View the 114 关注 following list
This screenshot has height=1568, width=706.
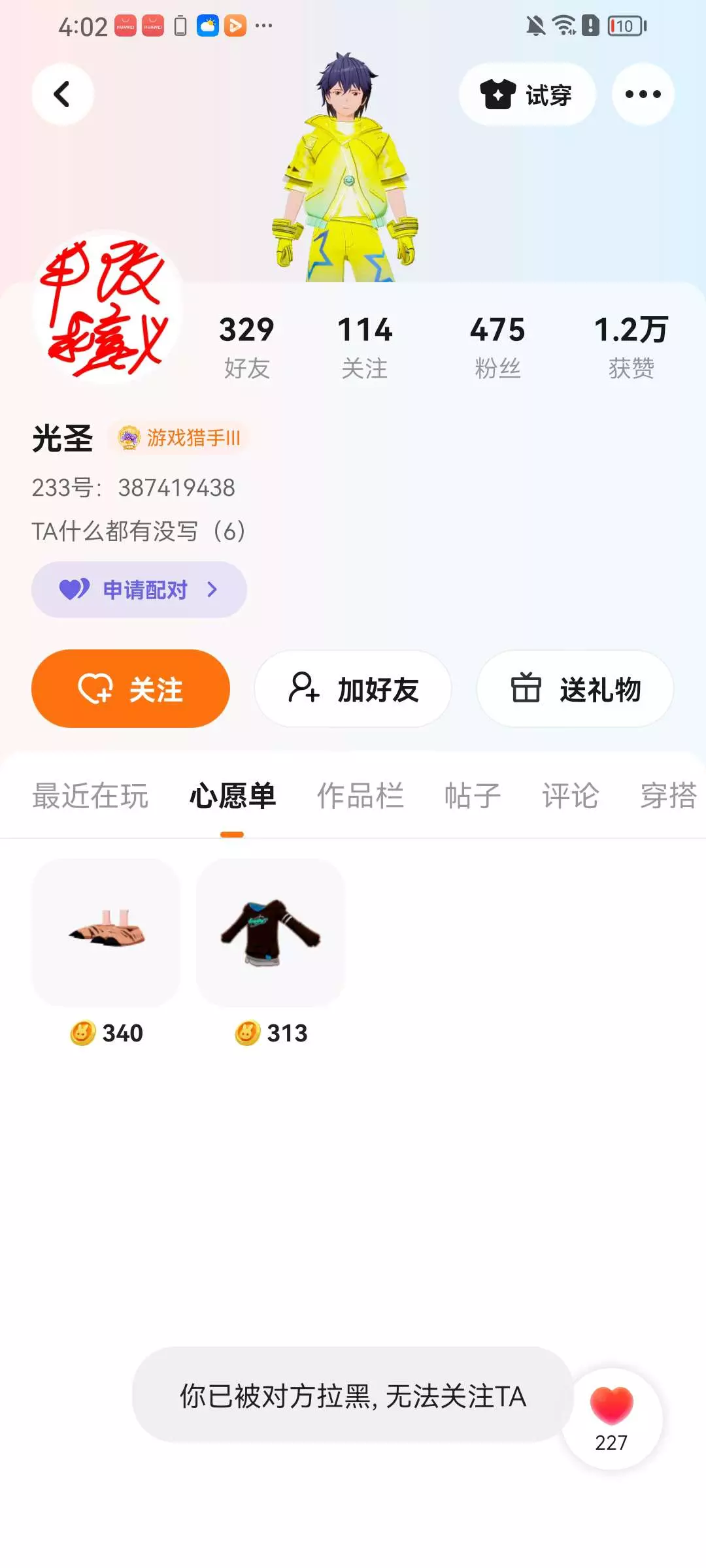365,346
